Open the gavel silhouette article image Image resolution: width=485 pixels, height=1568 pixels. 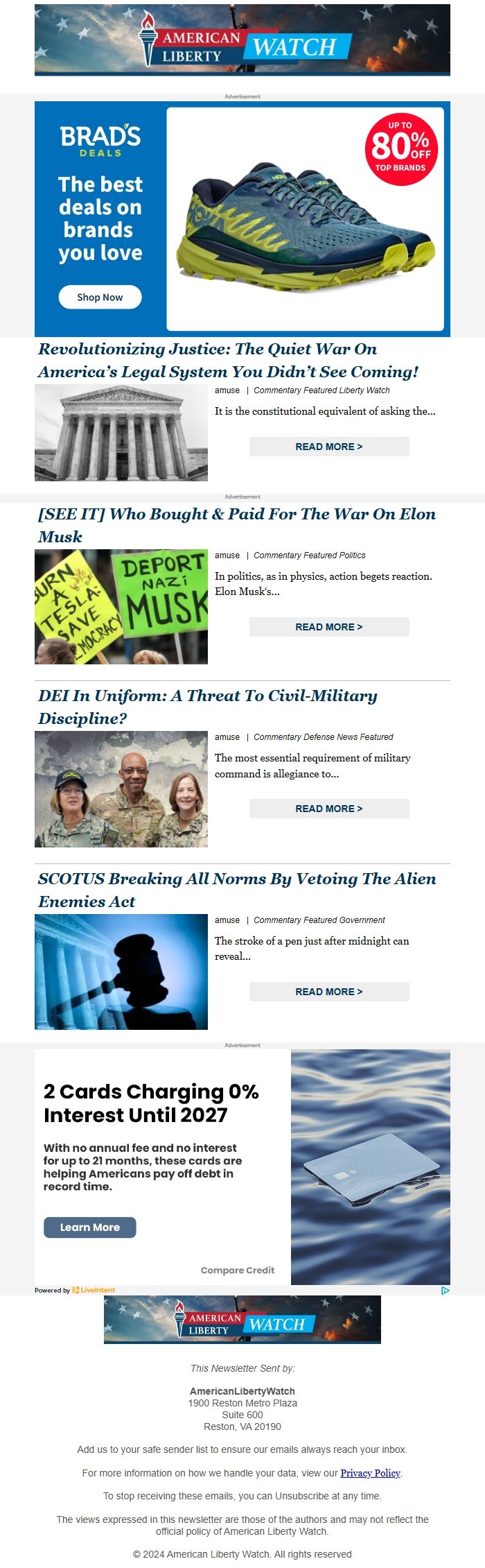[121, 972]
